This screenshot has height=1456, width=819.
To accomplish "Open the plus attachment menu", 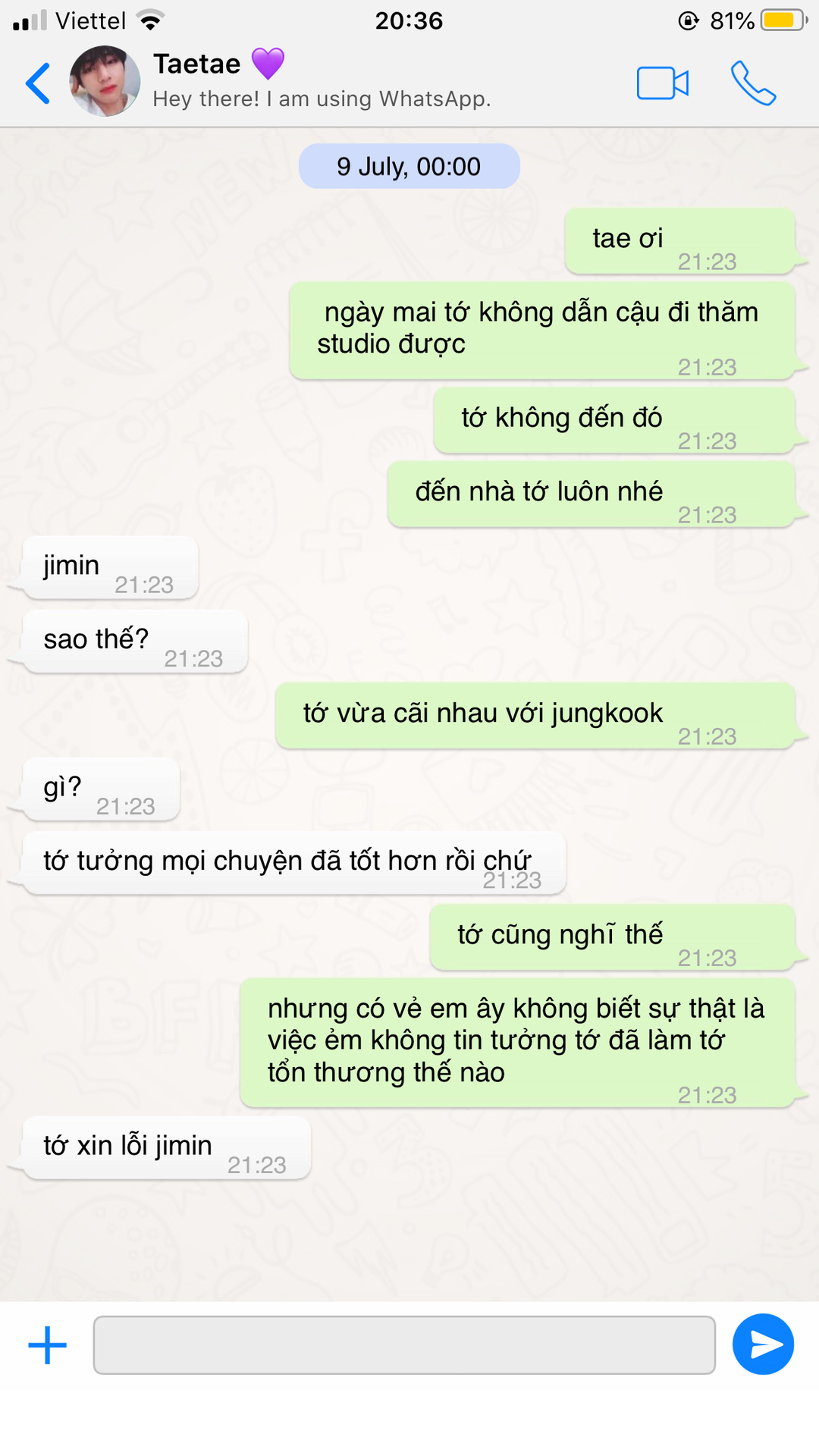I will click(x=48, y=1345).
